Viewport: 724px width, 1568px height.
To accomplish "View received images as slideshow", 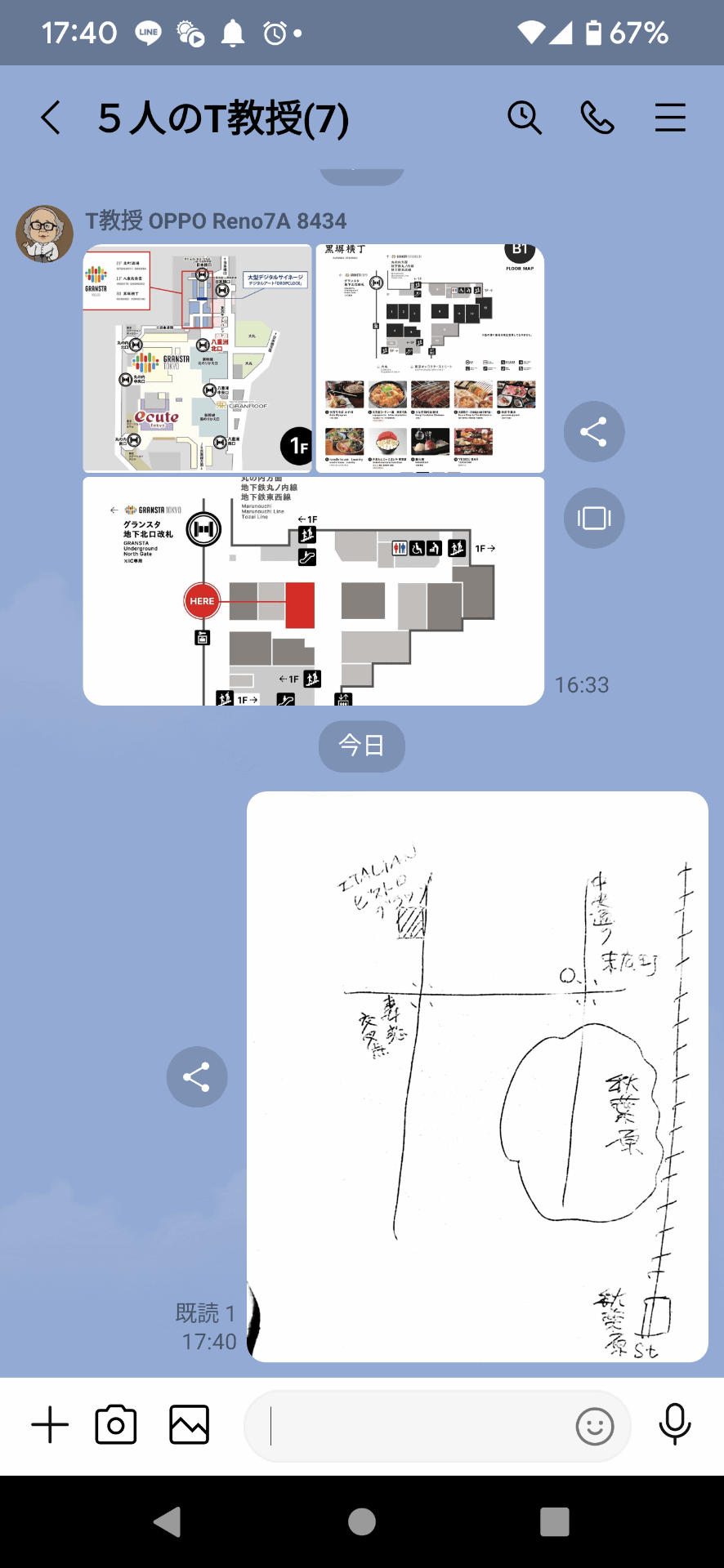I will (x=594, y=518).
